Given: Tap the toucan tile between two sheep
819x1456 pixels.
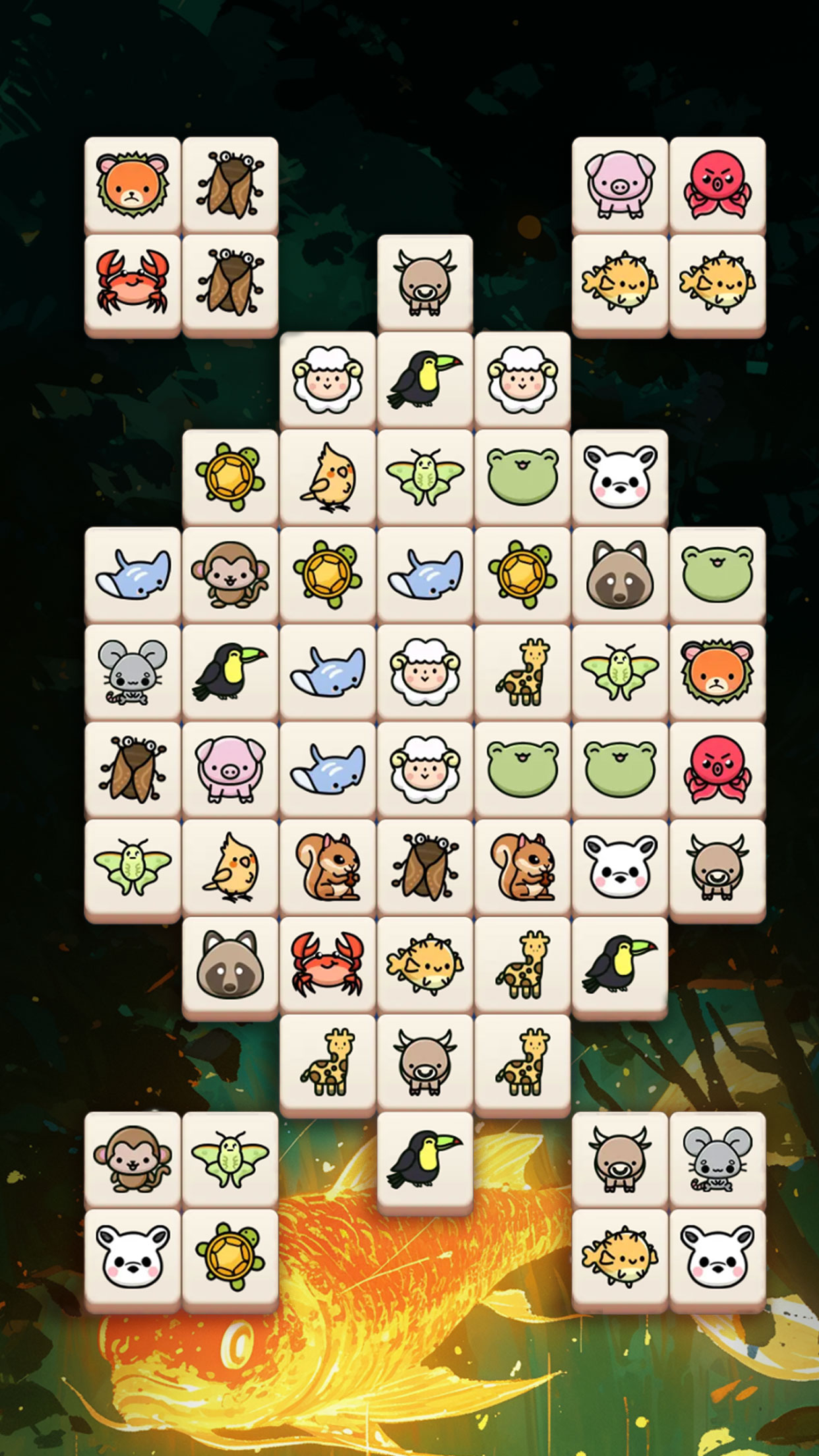Looking at the screenshot, I should 425,380.
